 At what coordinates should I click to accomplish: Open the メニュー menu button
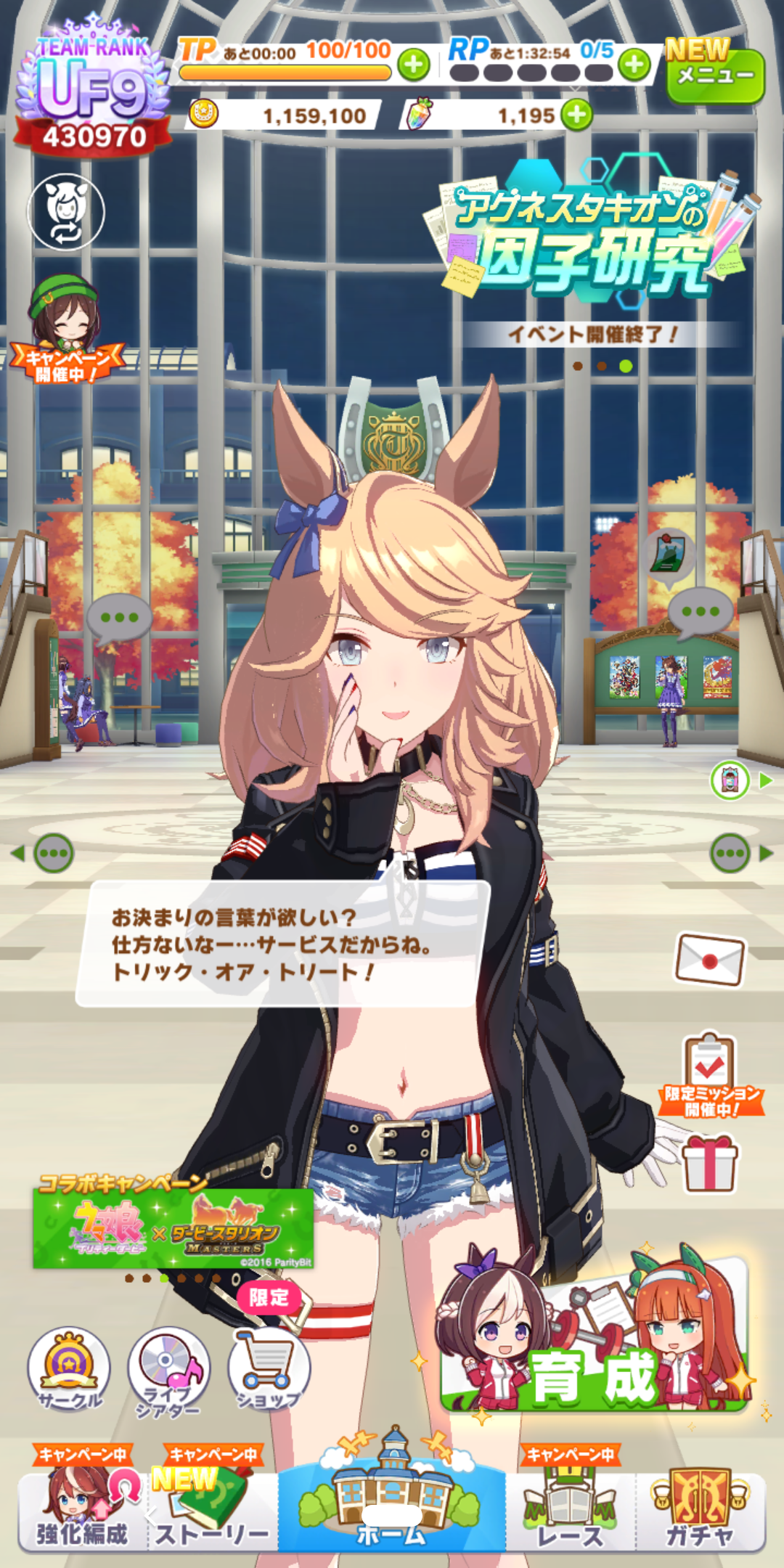[x=715, y=75]
